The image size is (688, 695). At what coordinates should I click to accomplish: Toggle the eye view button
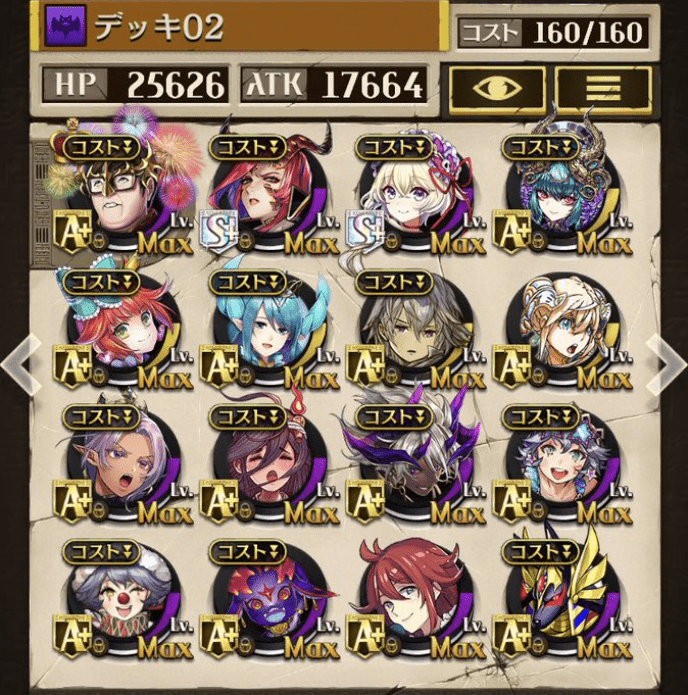click(497, 87)
